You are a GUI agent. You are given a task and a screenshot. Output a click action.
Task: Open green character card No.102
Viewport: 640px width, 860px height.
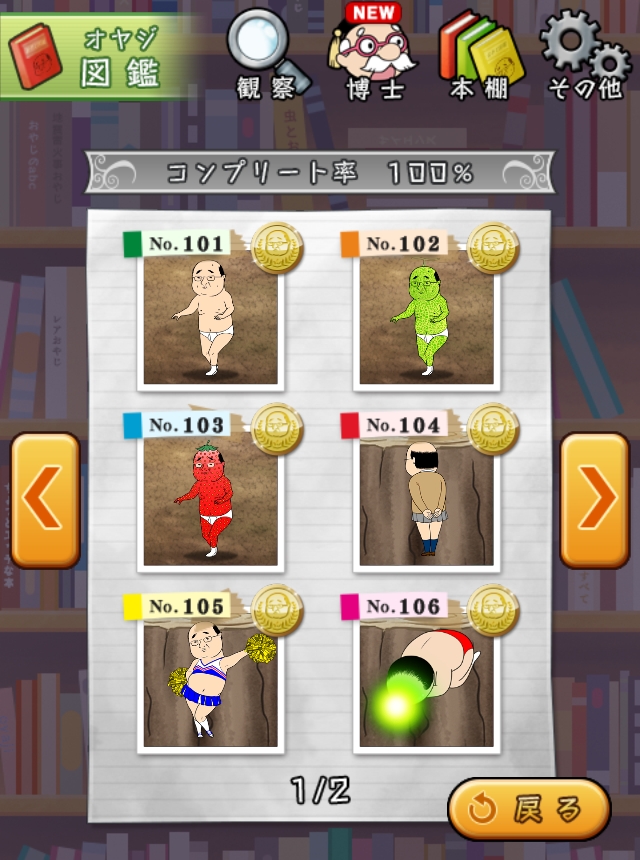tap(427, 315)
